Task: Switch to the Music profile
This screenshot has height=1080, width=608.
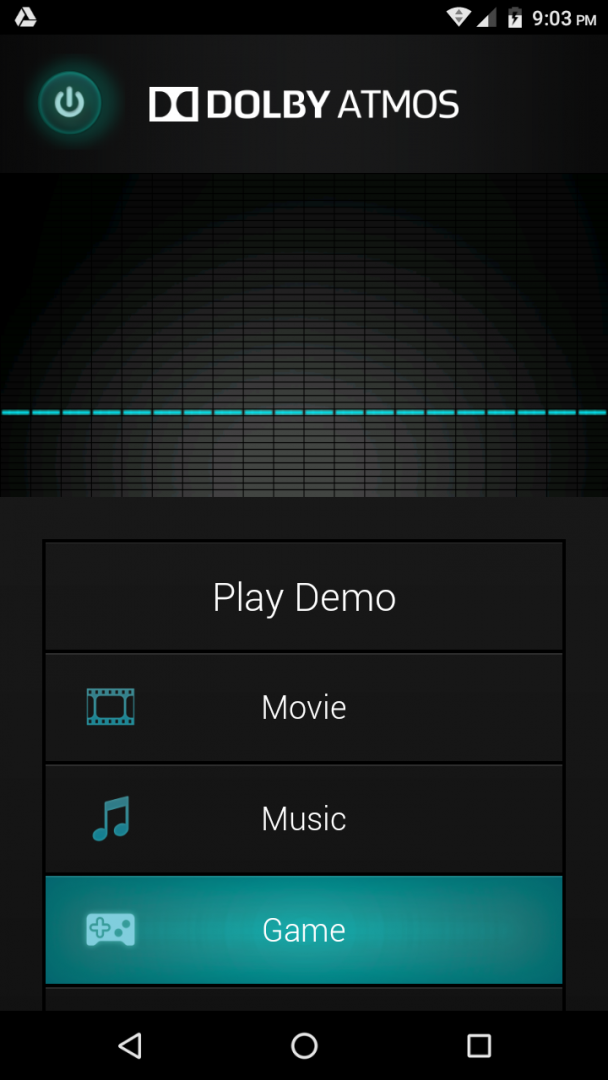Action: pos(304,819)
